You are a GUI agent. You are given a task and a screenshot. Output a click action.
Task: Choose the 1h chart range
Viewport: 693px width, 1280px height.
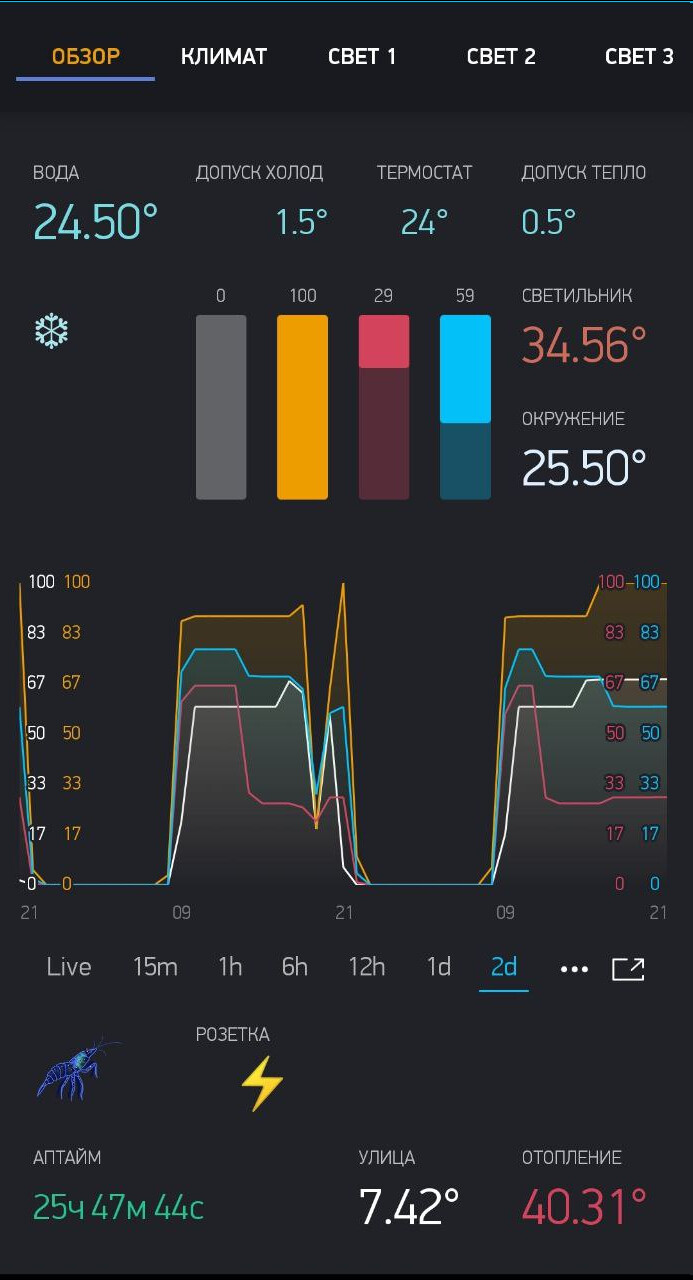[x=230, y=967]
